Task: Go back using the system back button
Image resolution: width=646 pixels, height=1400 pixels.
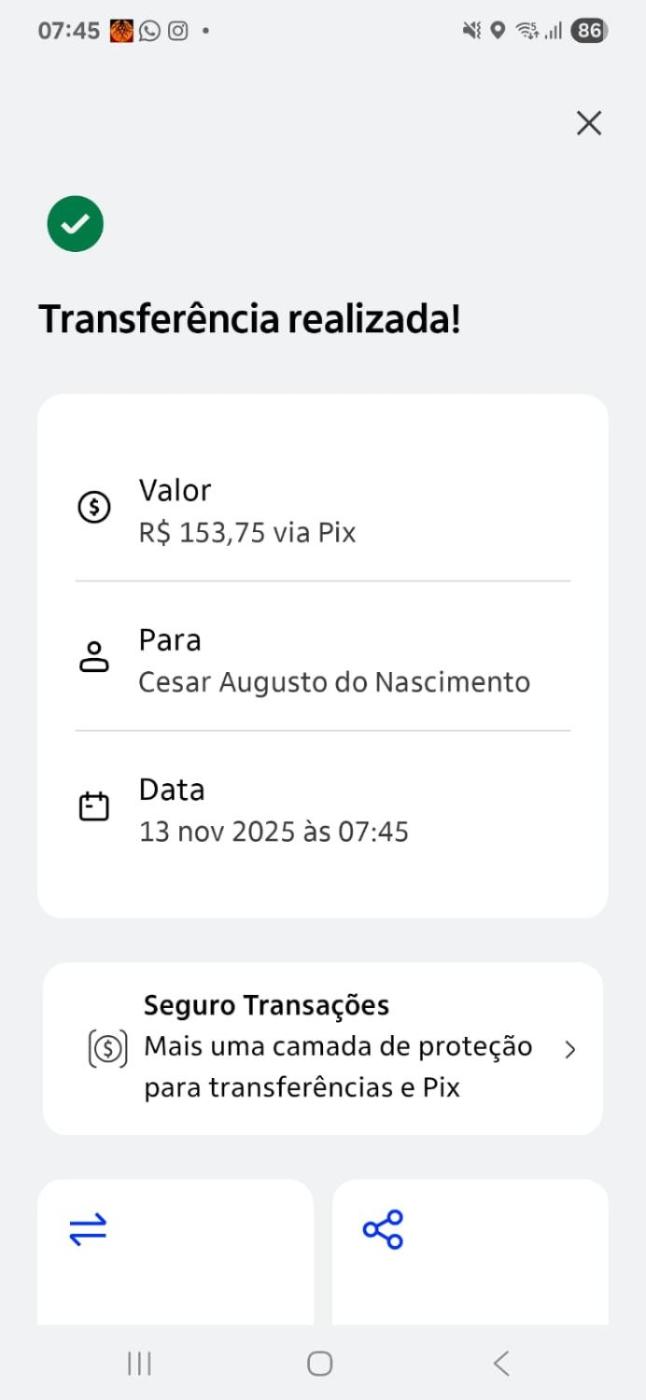Action: (x=502, y=1362)
